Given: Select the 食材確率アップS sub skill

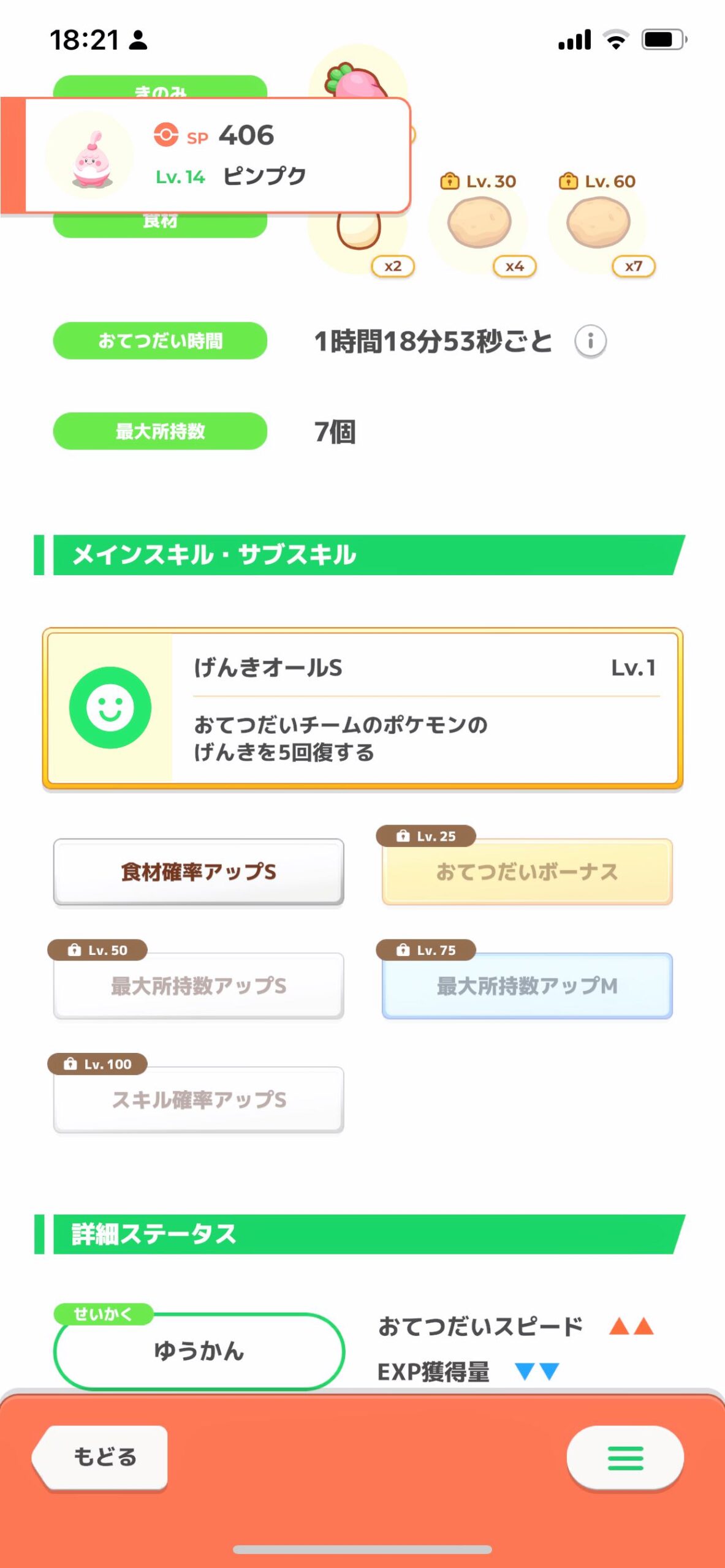Looking at the screenshot, I should click(x=199, y=872).
